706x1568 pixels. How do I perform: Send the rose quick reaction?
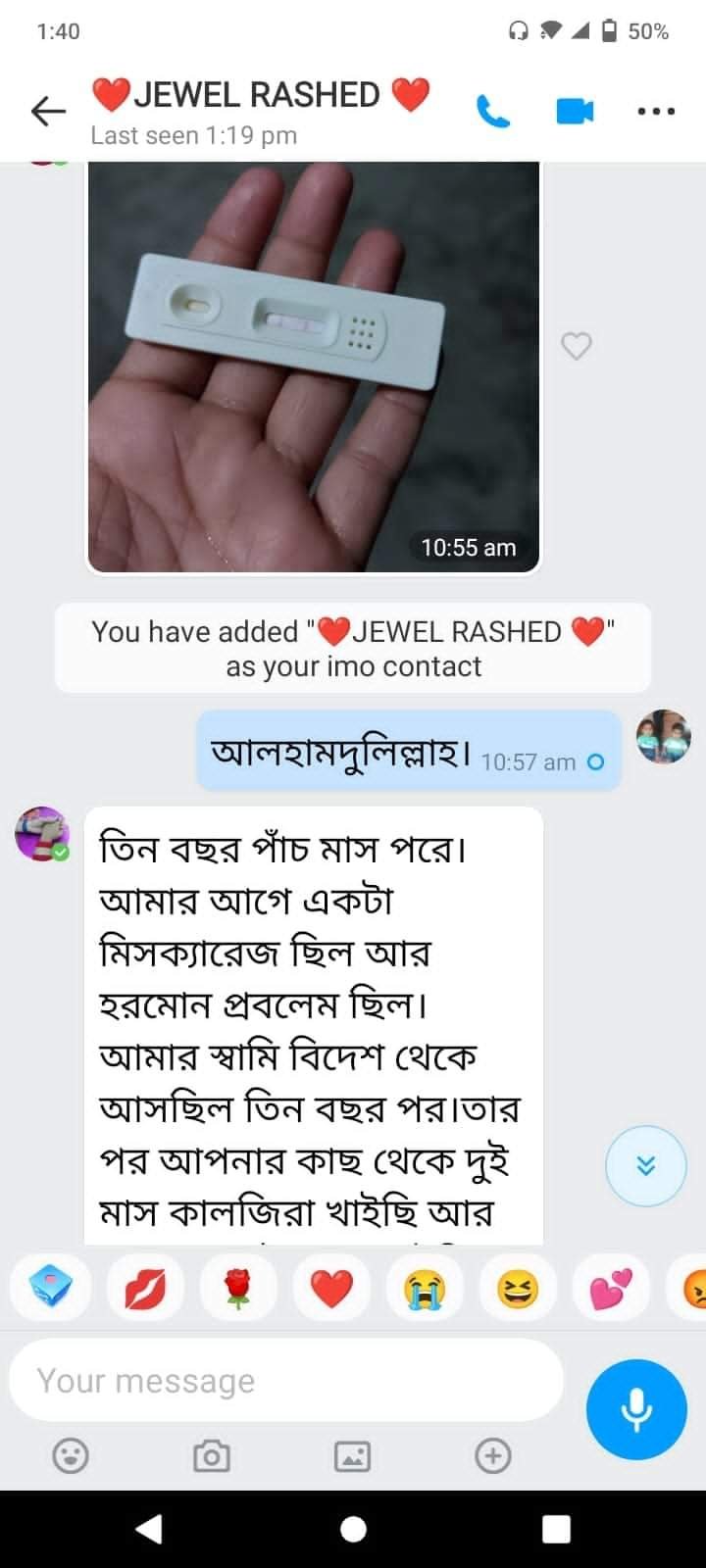[x=237, y=1288]
